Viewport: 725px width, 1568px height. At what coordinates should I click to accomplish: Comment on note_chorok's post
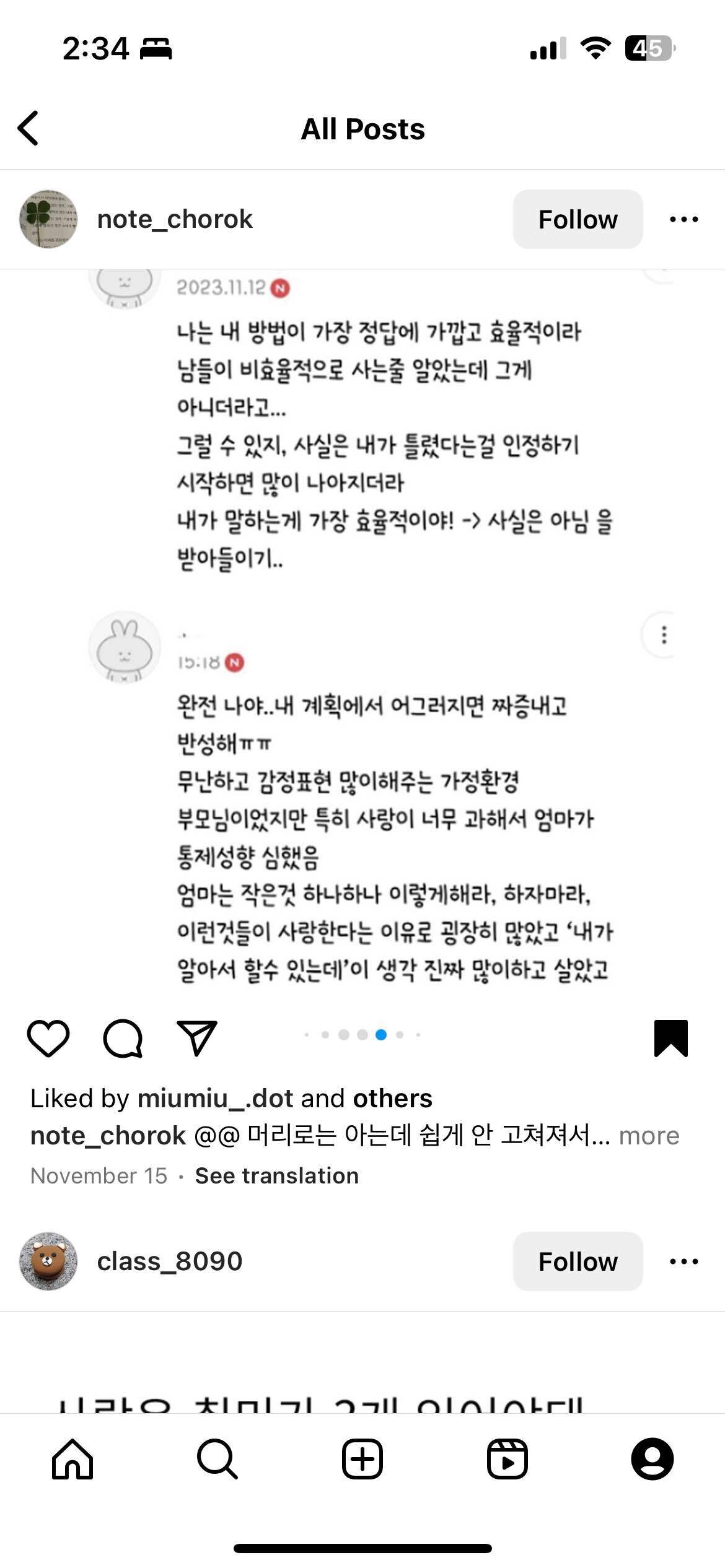(x=123, y=1039)
